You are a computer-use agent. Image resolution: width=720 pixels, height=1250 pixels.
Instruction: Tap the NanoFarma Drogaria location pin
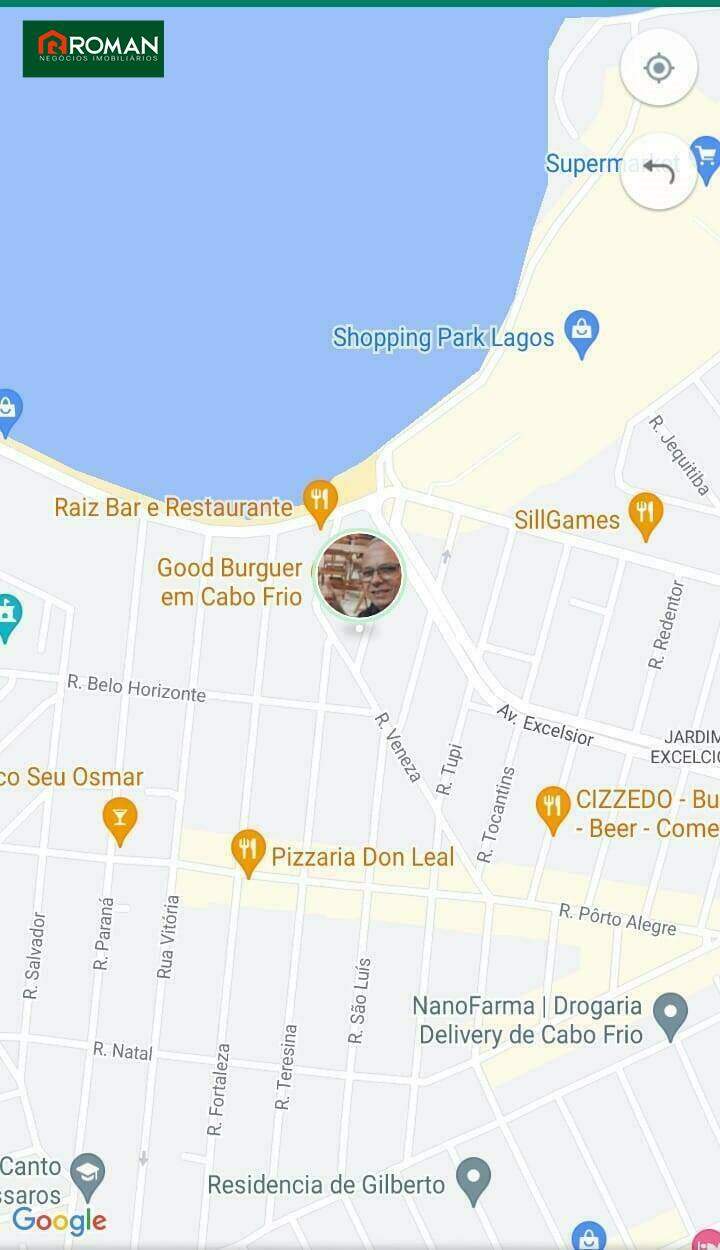pos(670,1016)
